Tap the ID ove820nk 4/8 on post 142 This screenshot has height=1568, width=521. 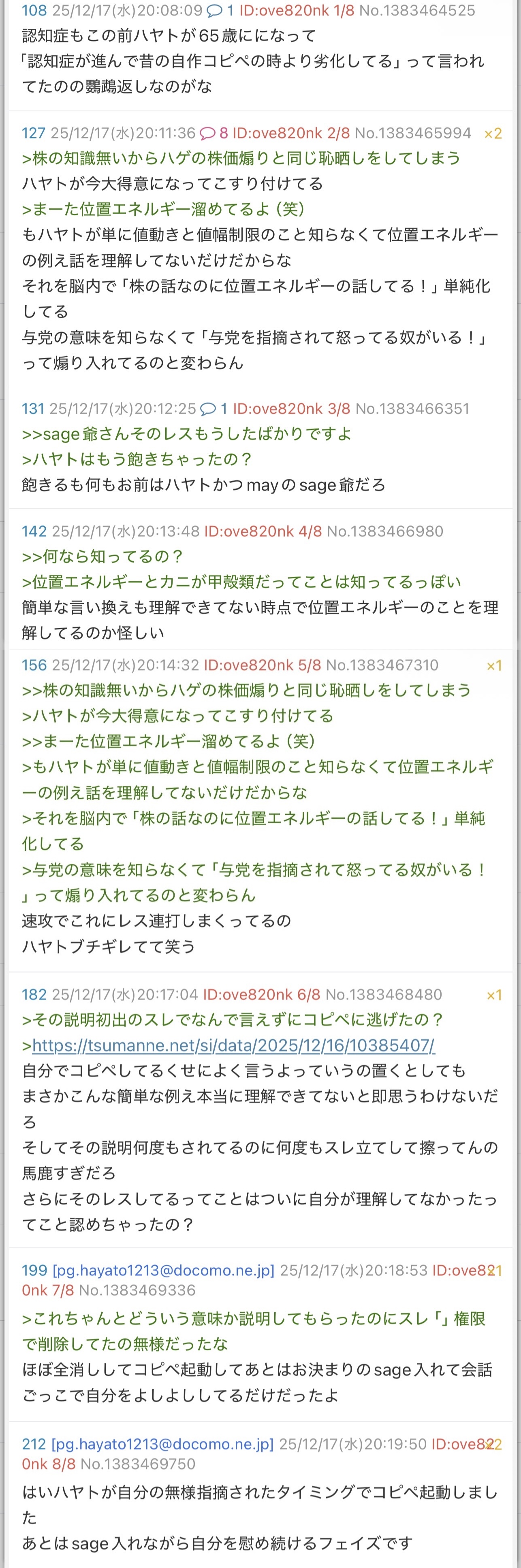coord(263,531)
